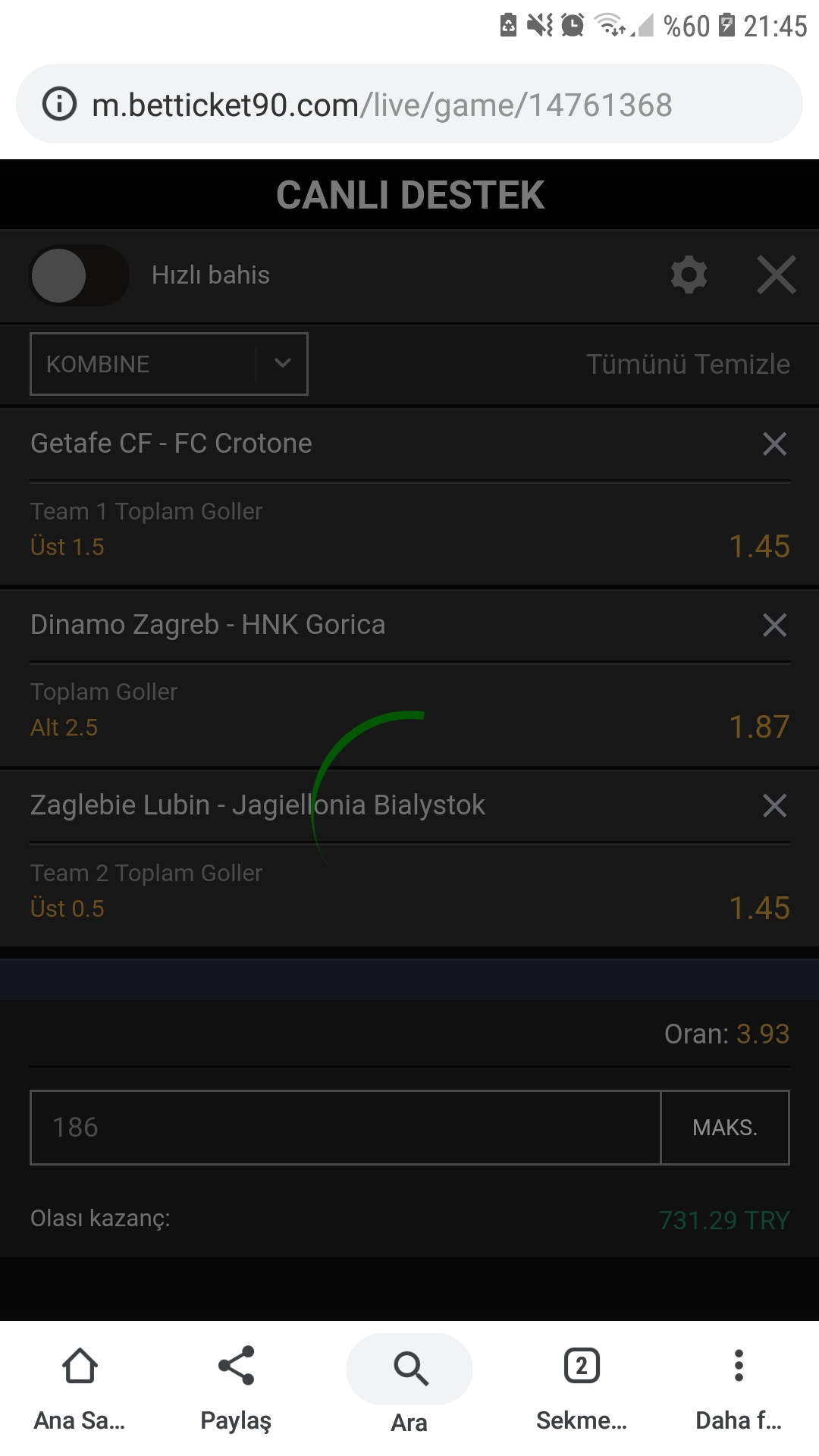Go to browser Ana Sayfa home
819x1456 pixels.
coord(80,1389)
